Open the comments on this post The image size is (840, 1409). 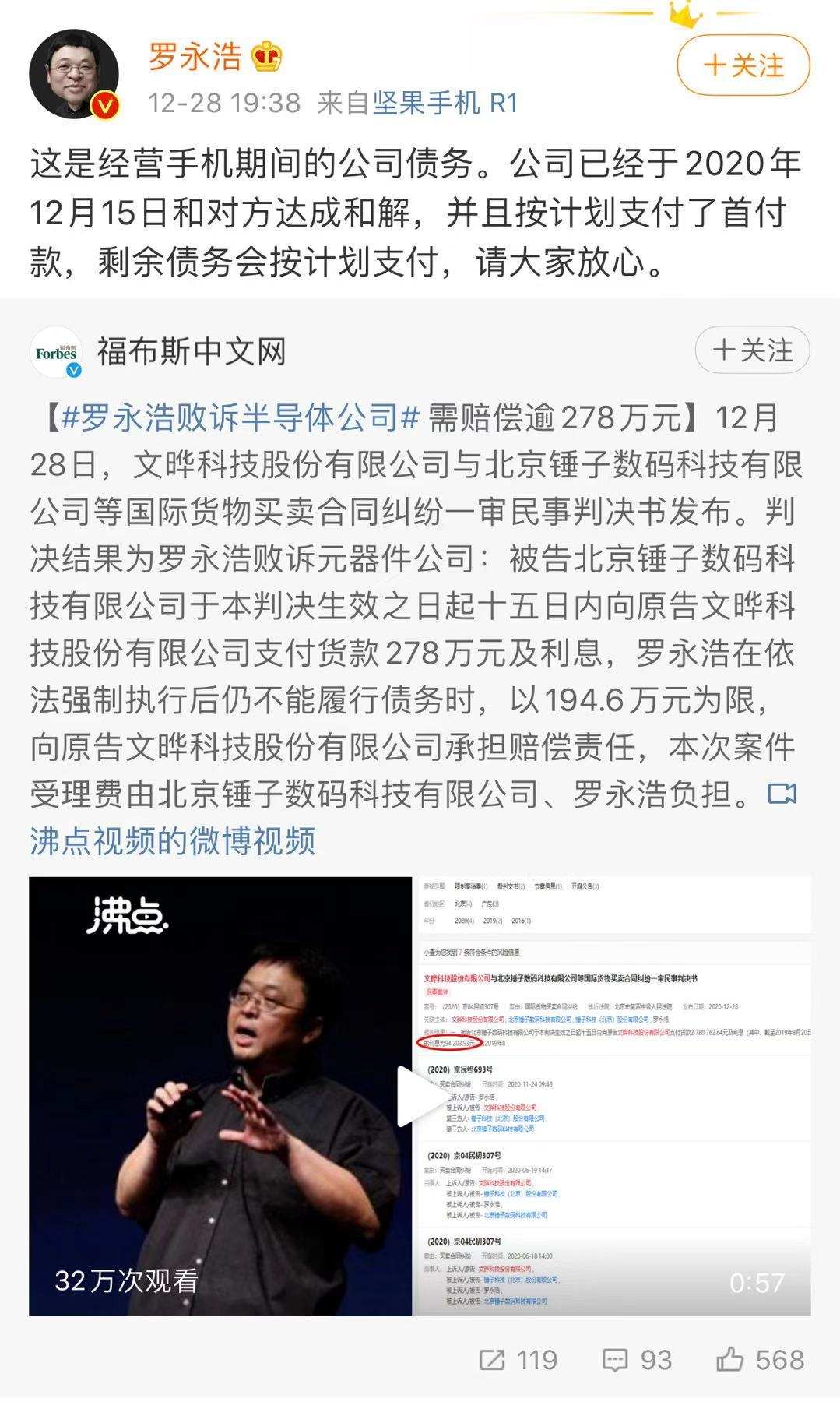click(637, 1360)
